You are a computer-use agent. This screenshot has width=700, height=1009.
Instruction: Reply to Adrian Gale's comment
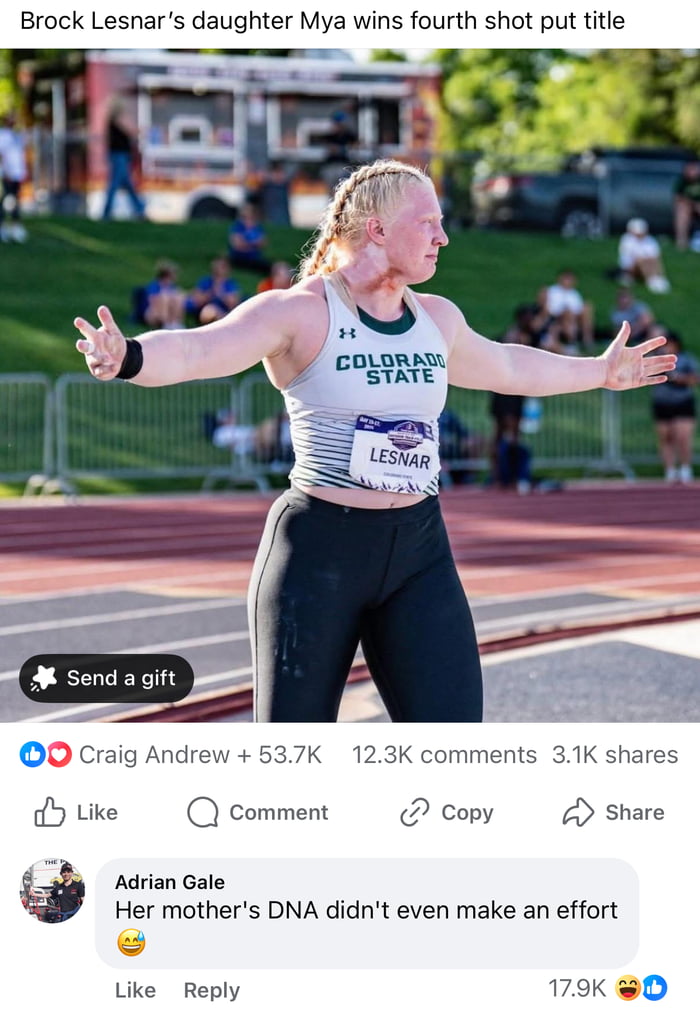coord(211,990)
